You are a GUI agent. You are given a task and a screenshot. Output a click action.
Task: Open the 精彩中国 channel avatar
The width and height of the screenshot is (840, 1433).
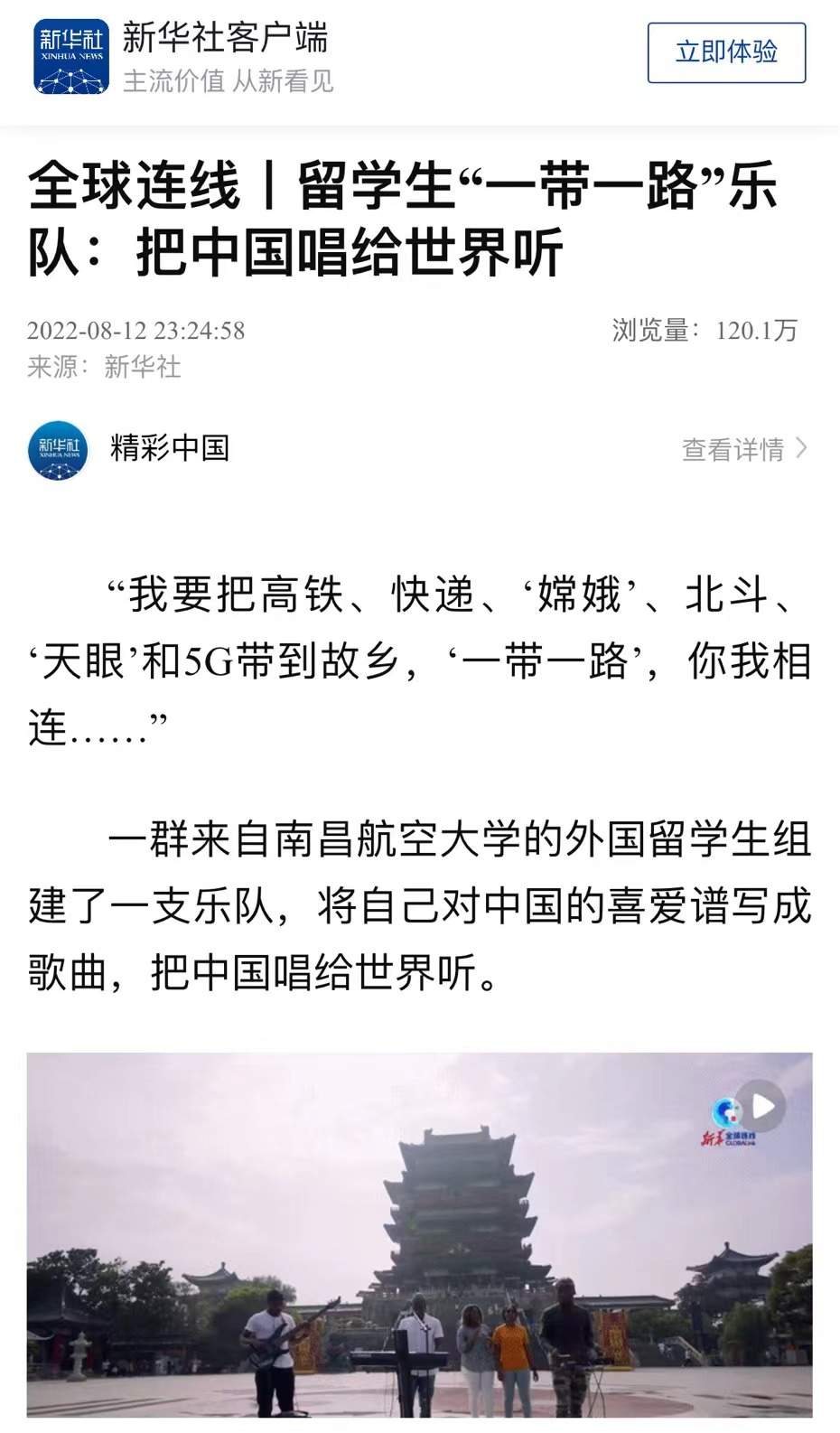pyautogui.click(x=59, y=450)
